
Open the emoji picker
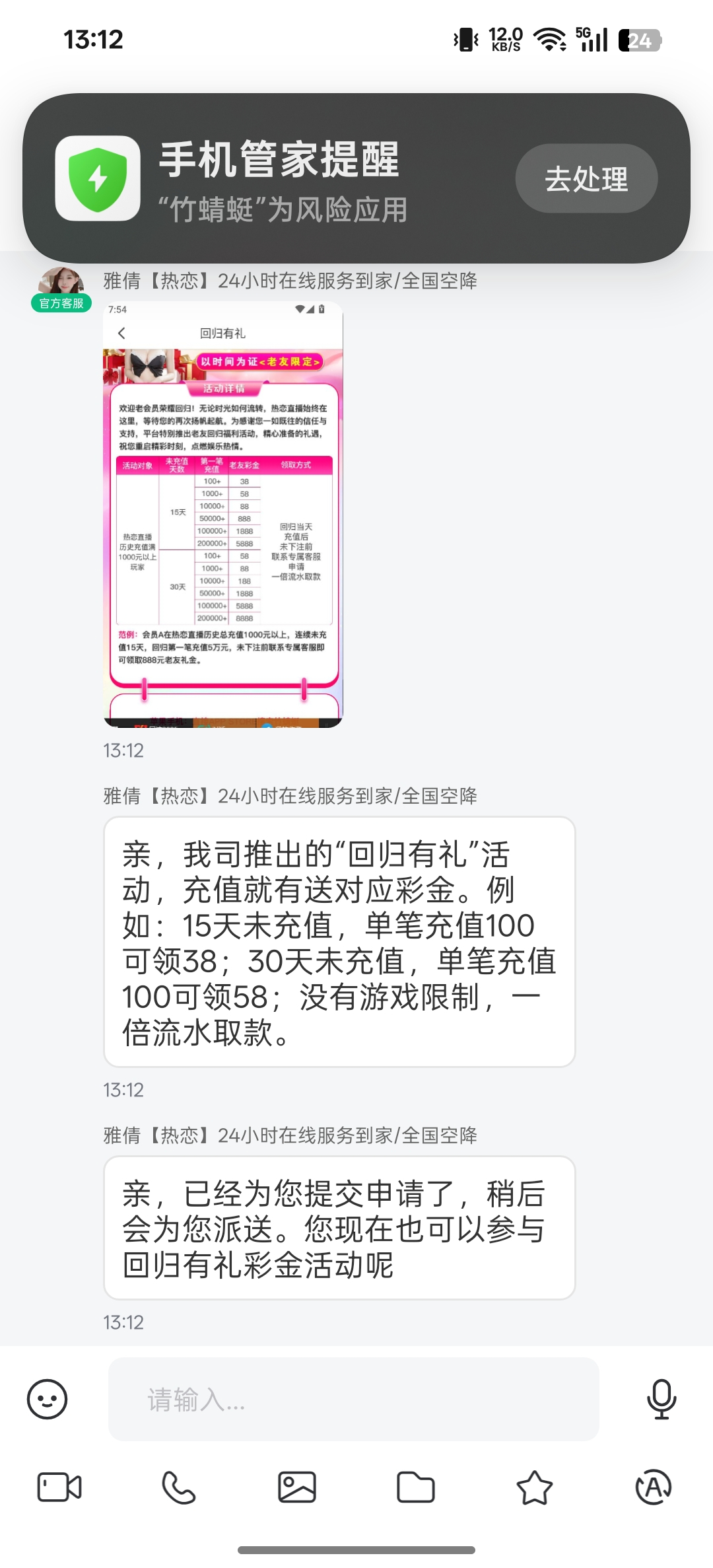47,1398
